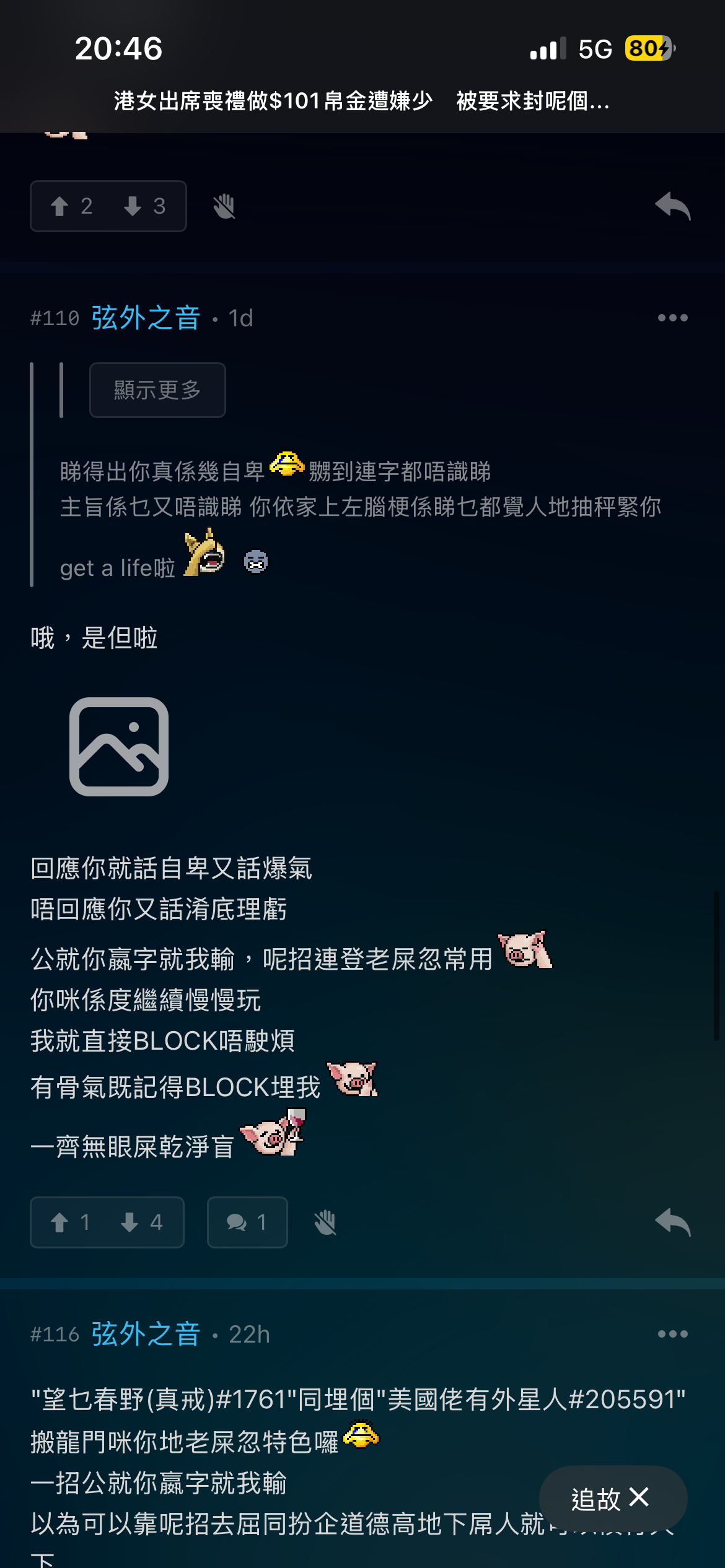Viewport: 725px width, 1568px height.
Task: Reply to post #110 via arrow
Action: pos(672,1222)
